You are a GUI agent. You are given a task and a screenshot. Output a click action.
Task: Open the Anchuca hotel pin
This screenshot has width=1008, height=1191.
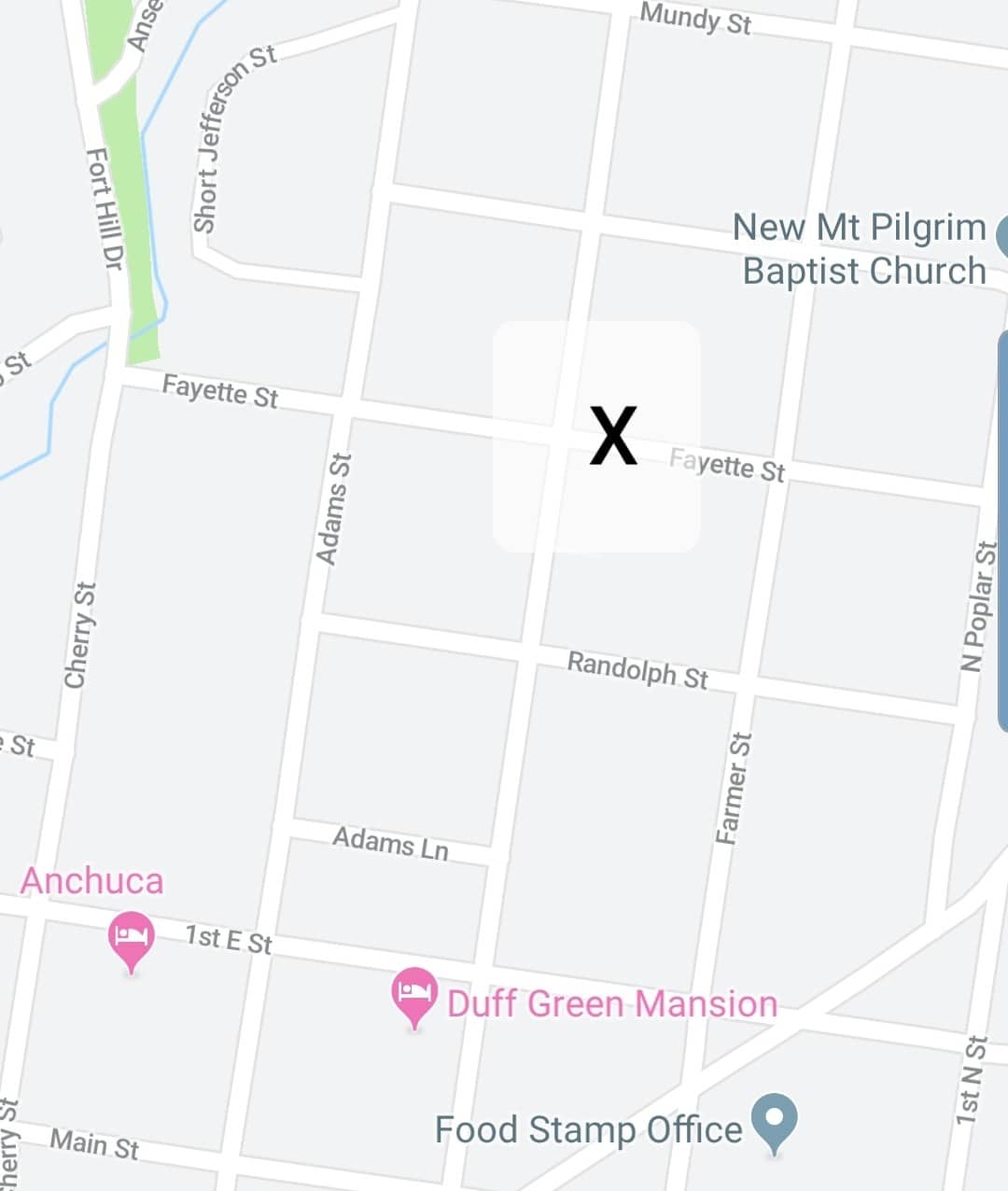coord(131,938)
